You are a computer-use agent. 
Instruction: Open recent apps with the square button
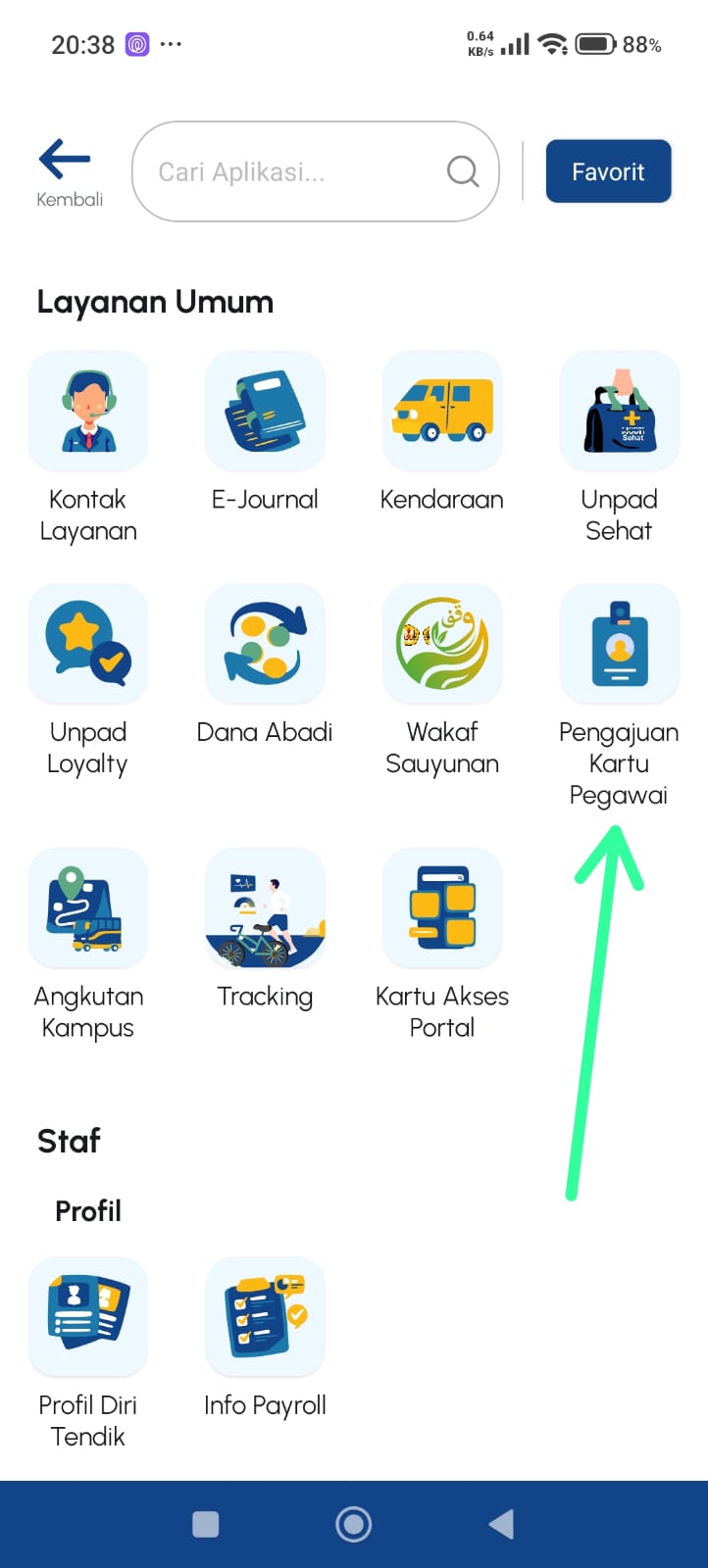click(206, 1524)
